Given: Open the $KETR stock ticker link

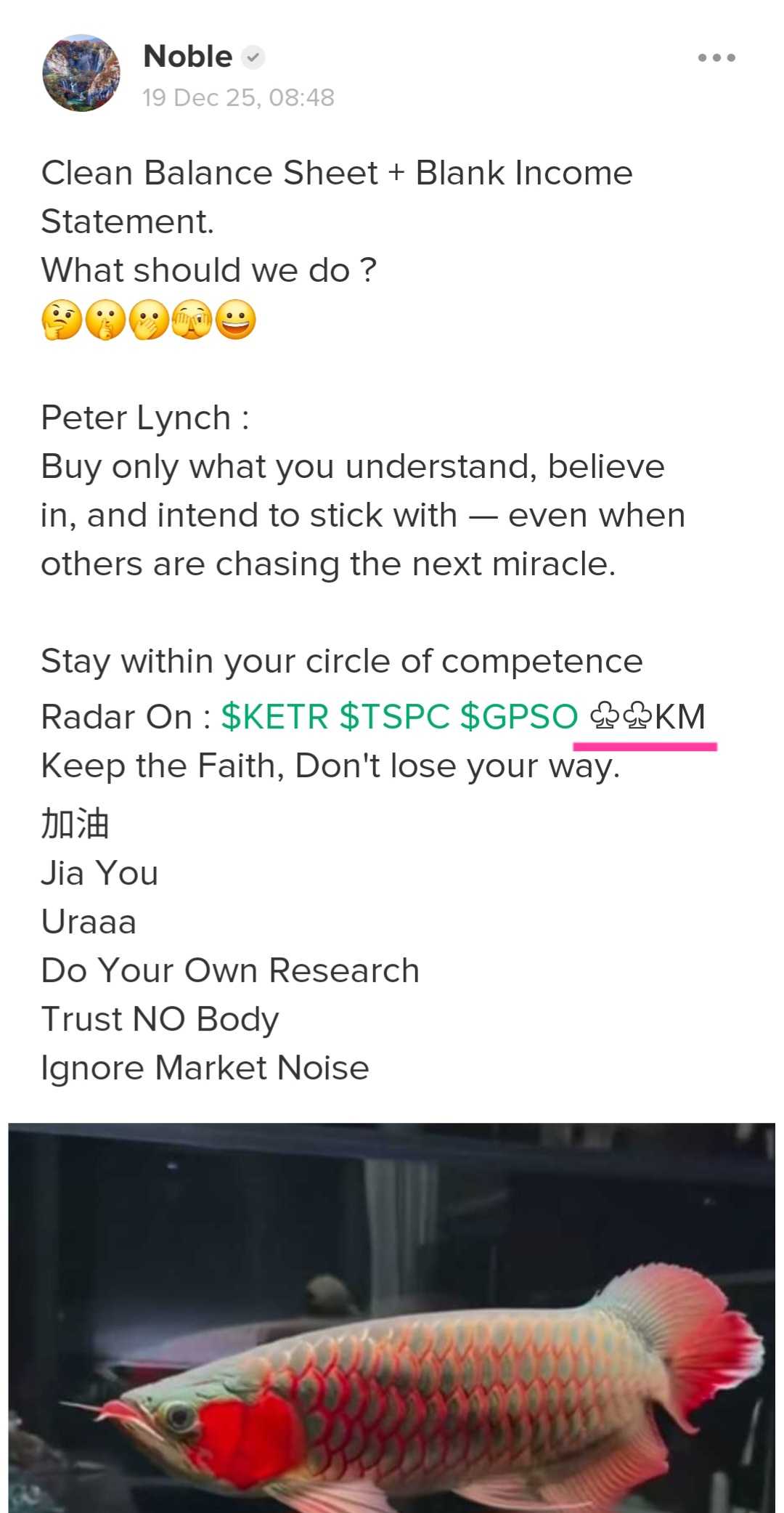Looking at the screenshot, I should point(274,717).
